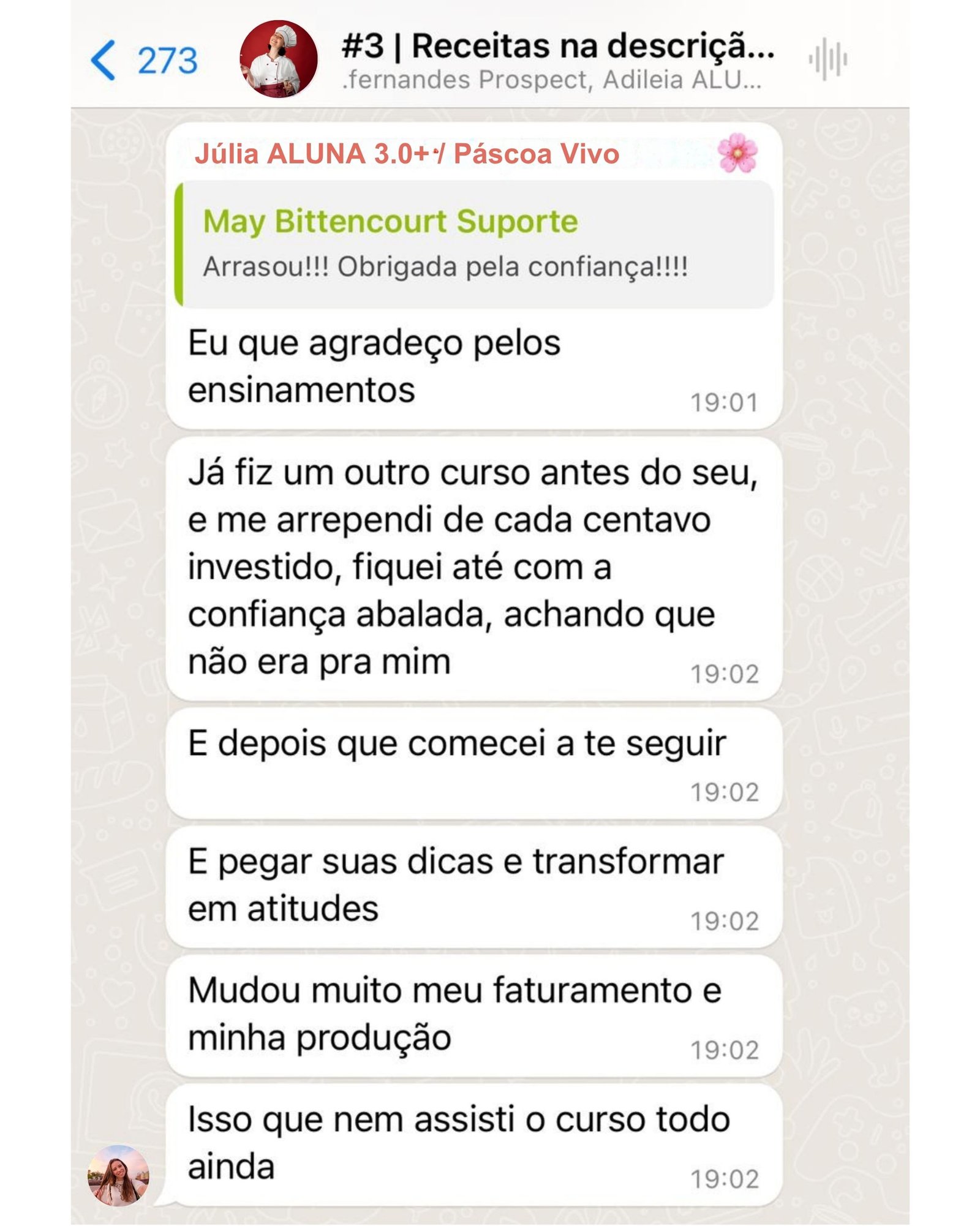This screenshot has width=980, height=1226.
Task: Jump to May Bittencourt Suporte's quoted message
Action: 475,244
